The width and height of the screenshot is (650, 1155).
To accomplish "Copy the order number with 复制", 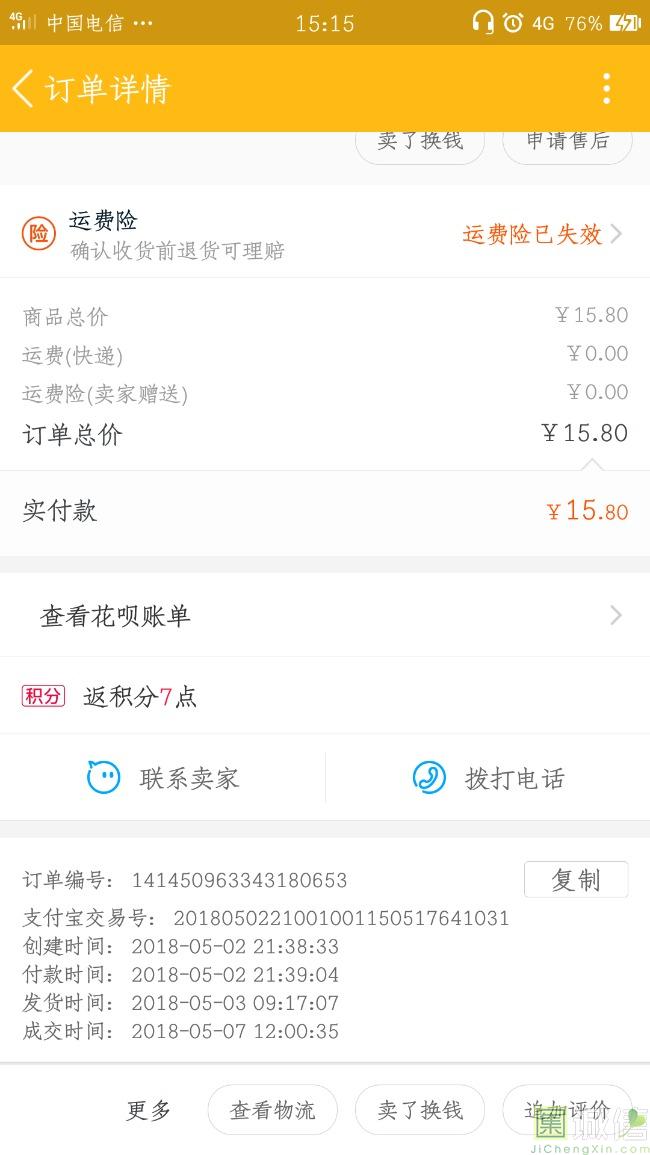I will [576, 880].
